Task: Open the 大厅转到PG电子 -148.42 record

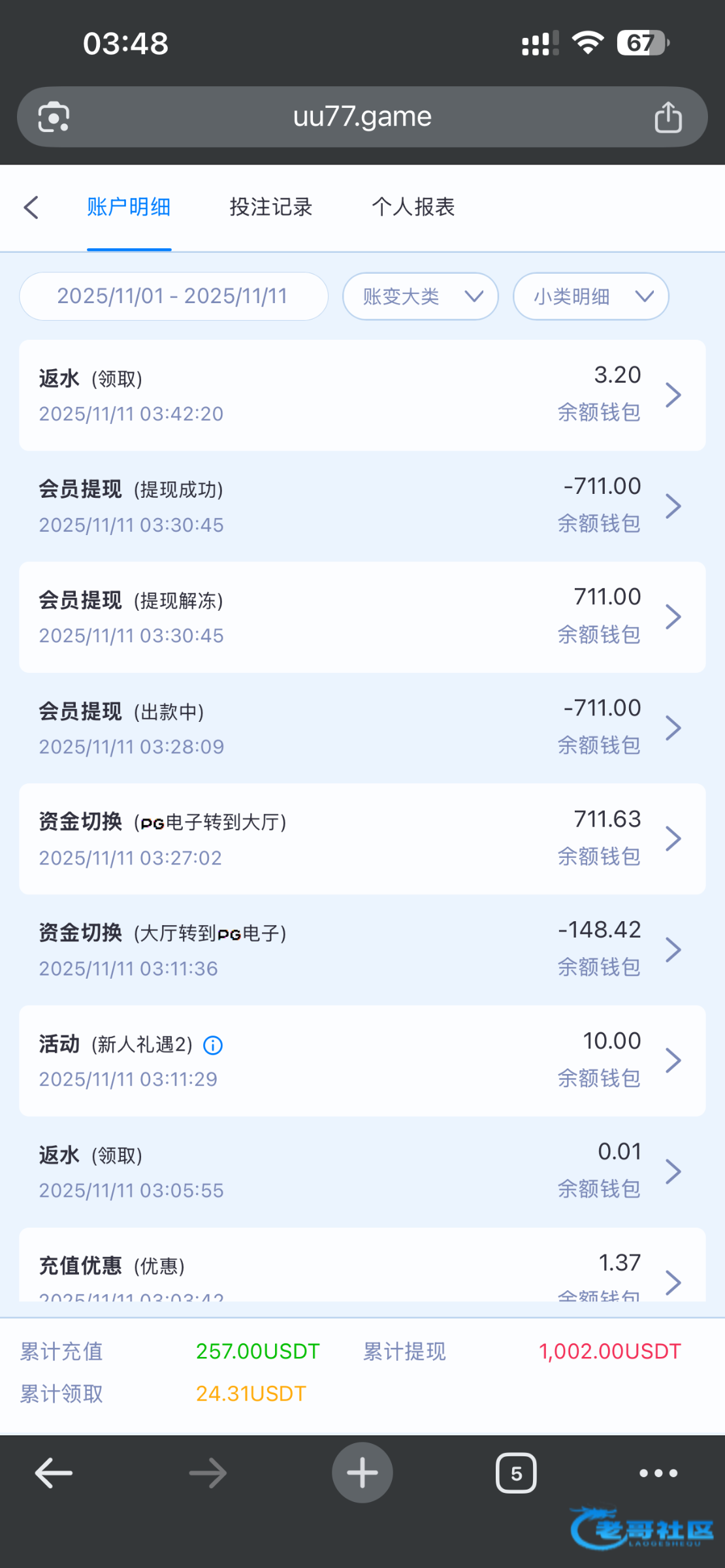Action: point(362,950)
